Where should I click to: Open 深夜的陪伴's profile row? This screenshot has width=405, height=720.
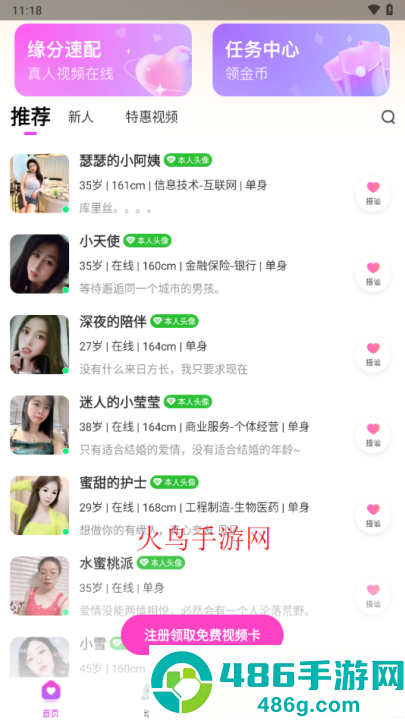coord(202,344)
